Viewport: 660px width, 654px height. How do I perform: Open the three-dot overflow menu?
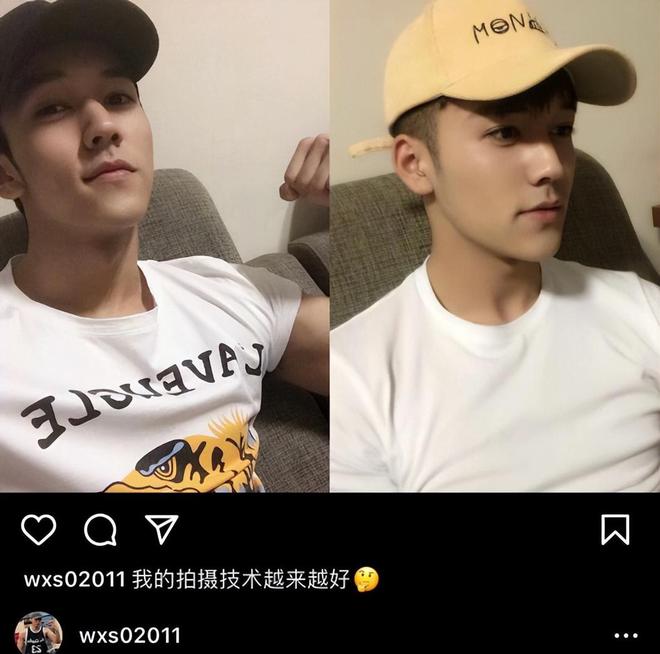[x=625, y=636]
